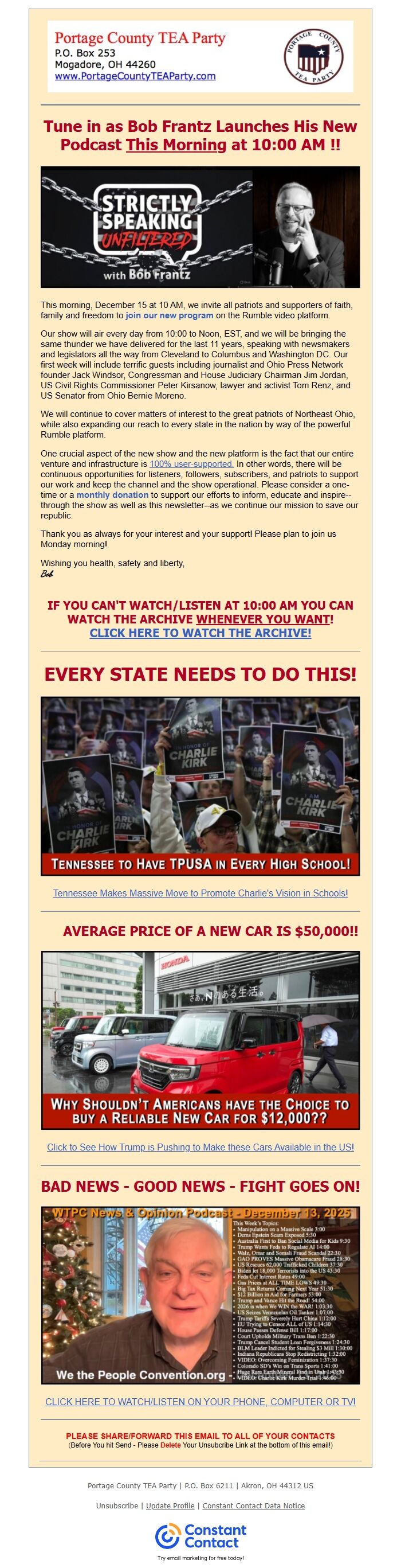Image resolution: width=401 pixels, height=1568 pixels.
Task: Tap the Constant Contact logo badge
Action: click(x=200, y=1537)
